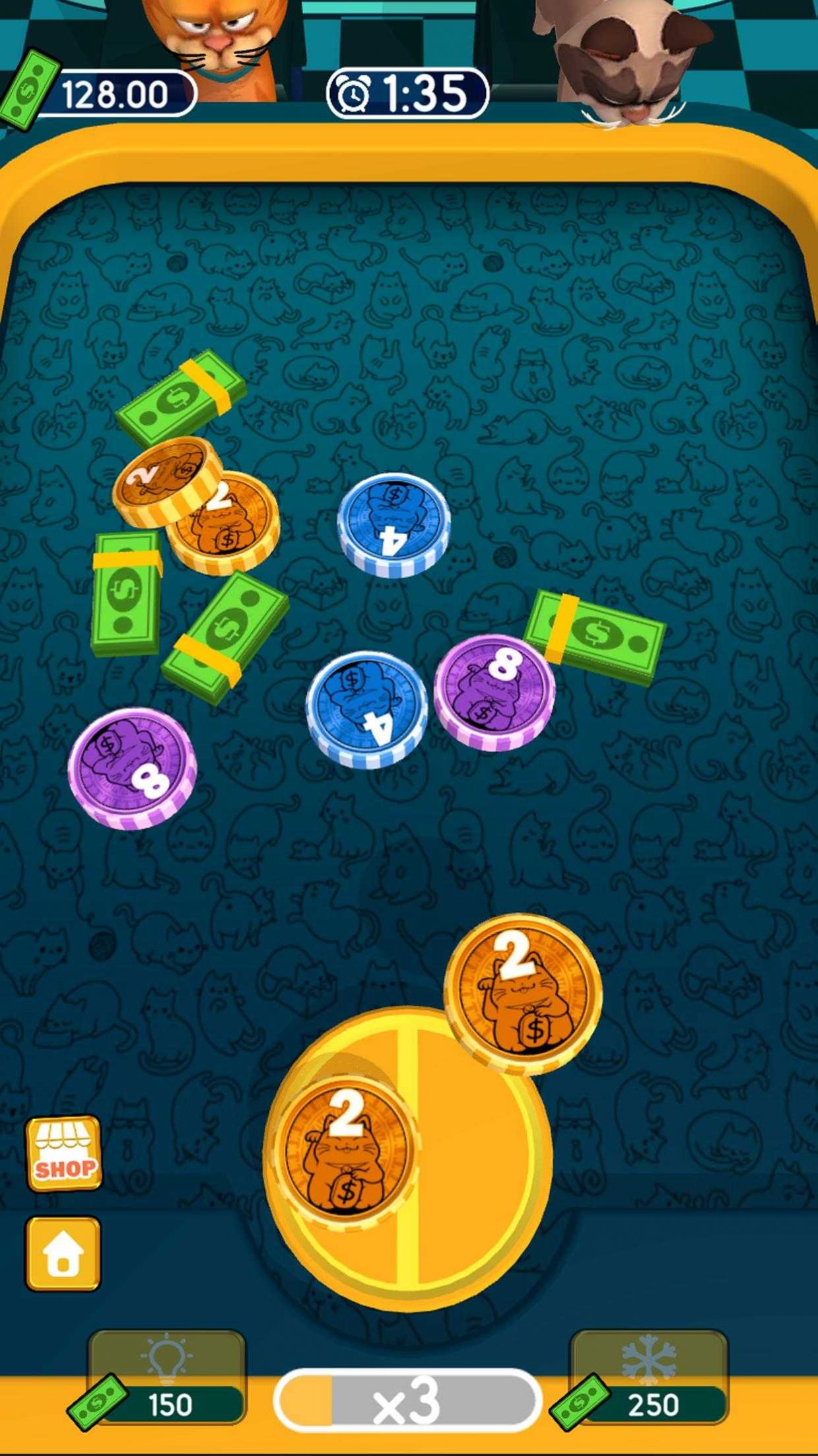Open the Shop

pos(64,1154)
